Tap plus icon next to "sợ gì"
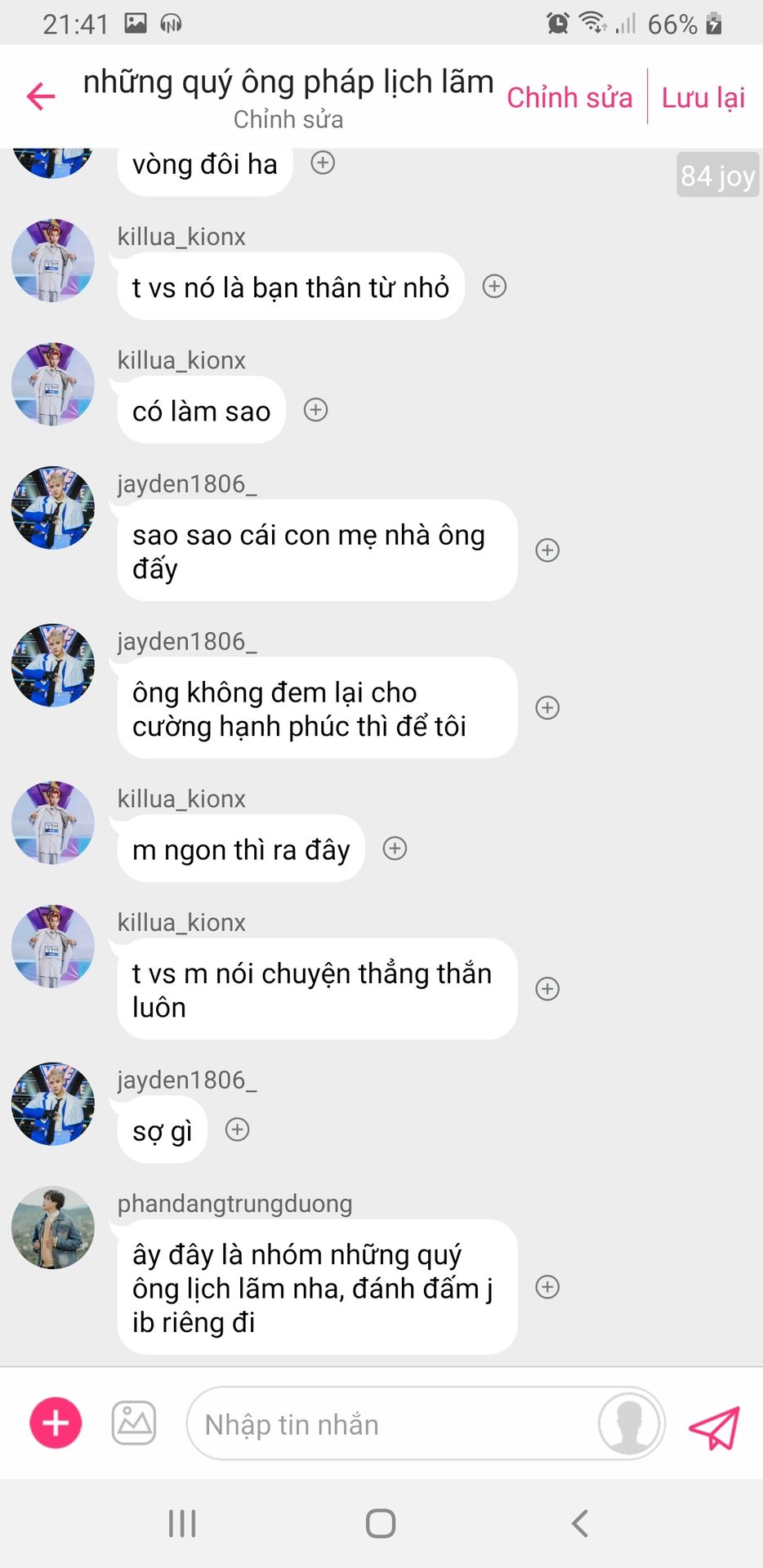763x1568 pixels. pyautogui.click(x=238, y=1129)
